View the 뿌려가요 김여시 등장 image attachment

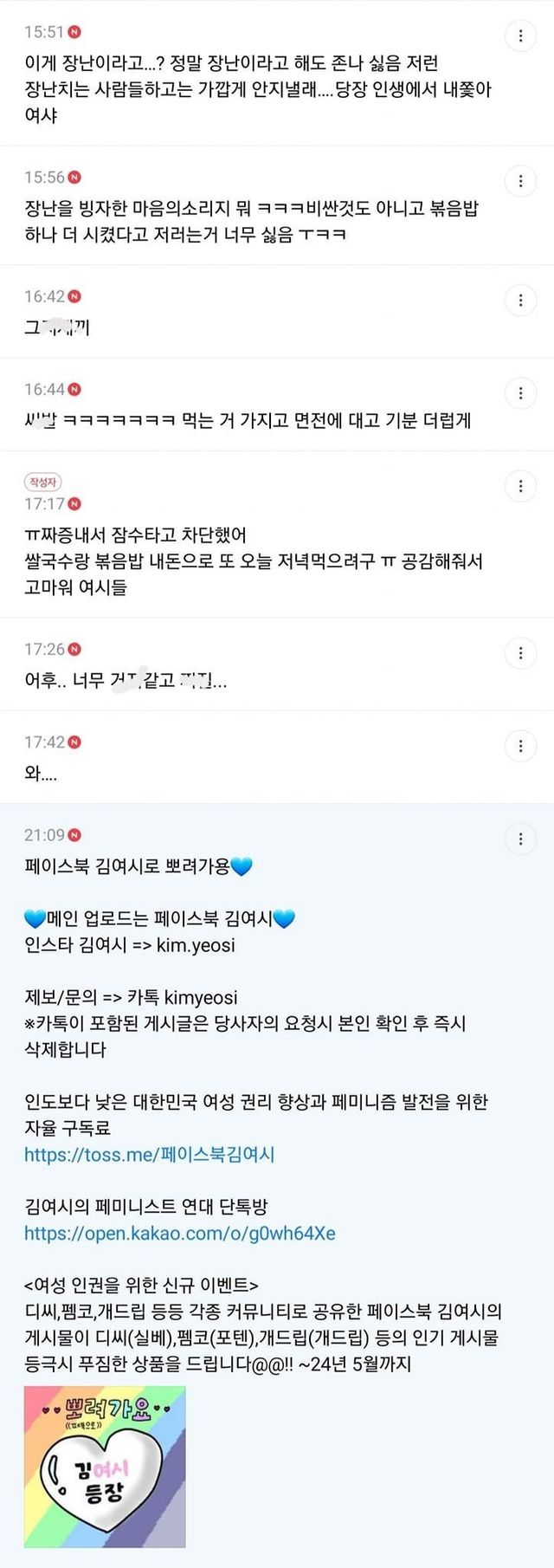coord(105,1466)
